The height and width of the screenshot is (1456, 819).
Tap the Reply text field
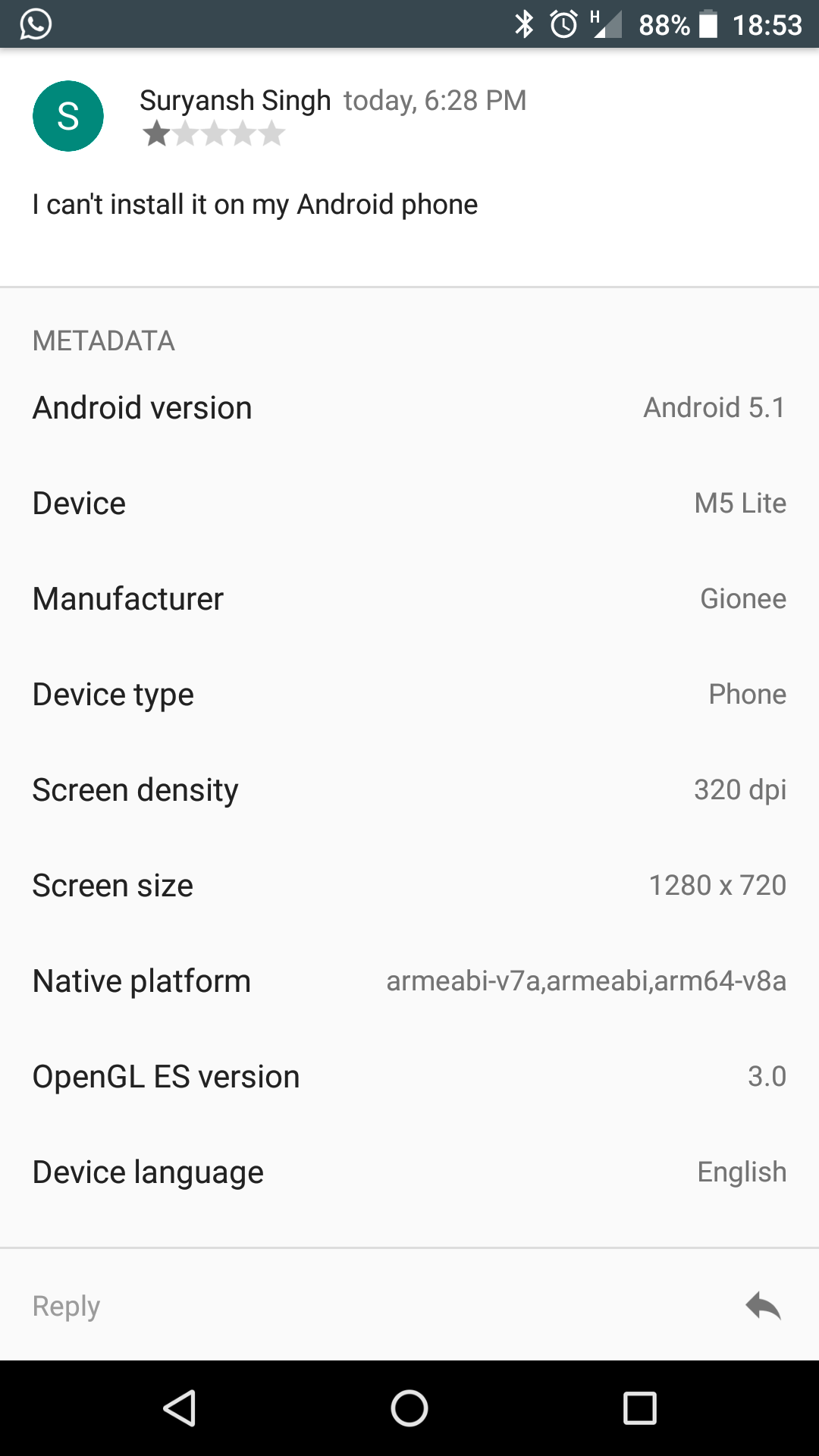[364, 1306]
